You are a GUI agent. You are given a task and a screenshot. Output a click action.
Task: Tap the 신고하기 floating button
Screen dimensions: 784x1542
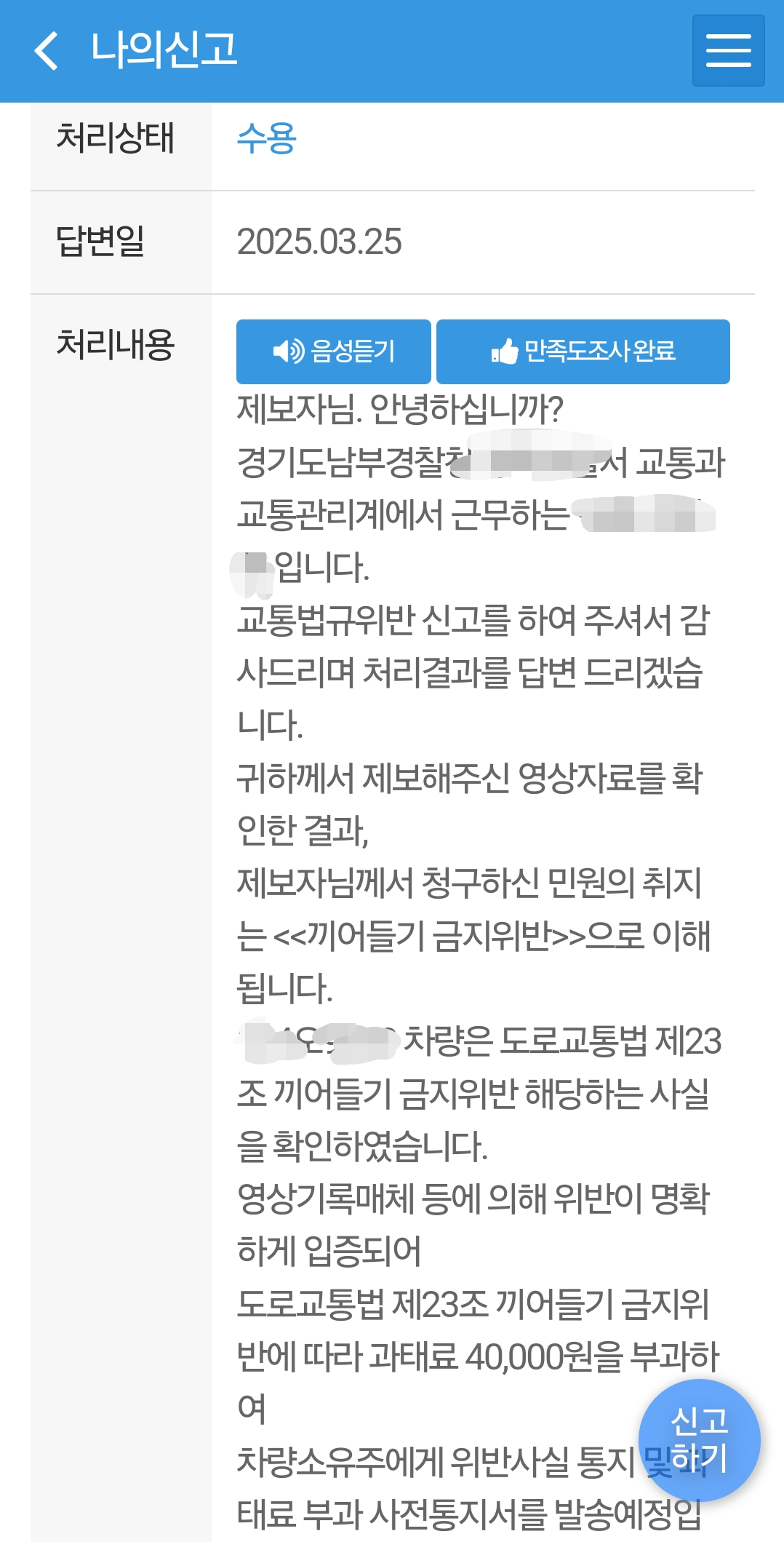pos(699,1439)
